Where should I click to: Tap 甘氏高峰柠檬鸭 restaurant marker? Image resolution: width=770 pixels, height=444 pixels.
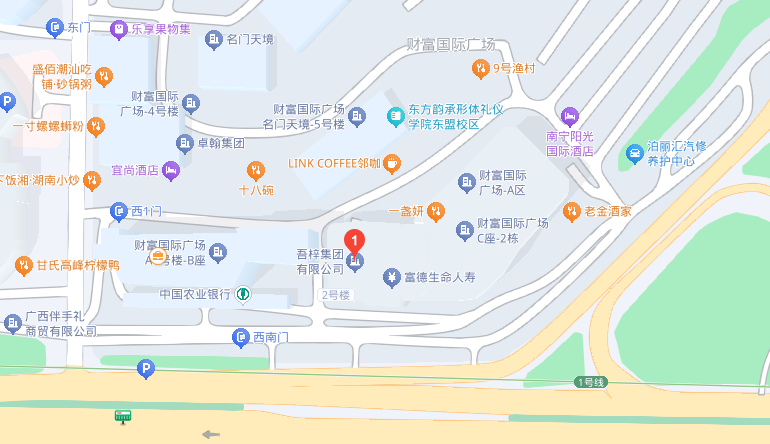tap(24, 265)
